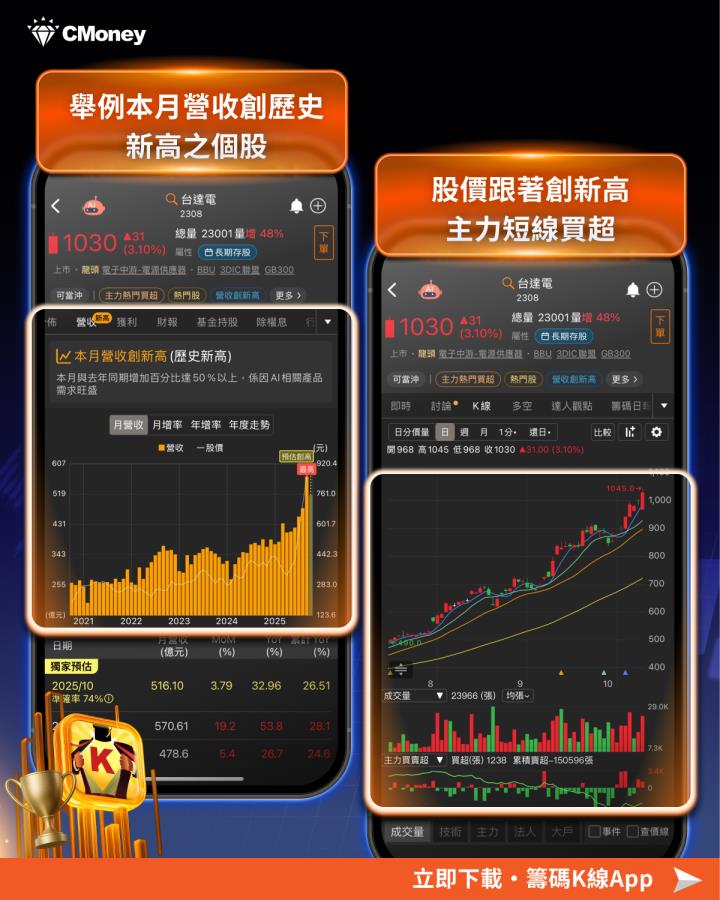Viewport: 720px width, 900px height.
Task: Open the chart settings gear on K線 view
Action: point(655,432)
